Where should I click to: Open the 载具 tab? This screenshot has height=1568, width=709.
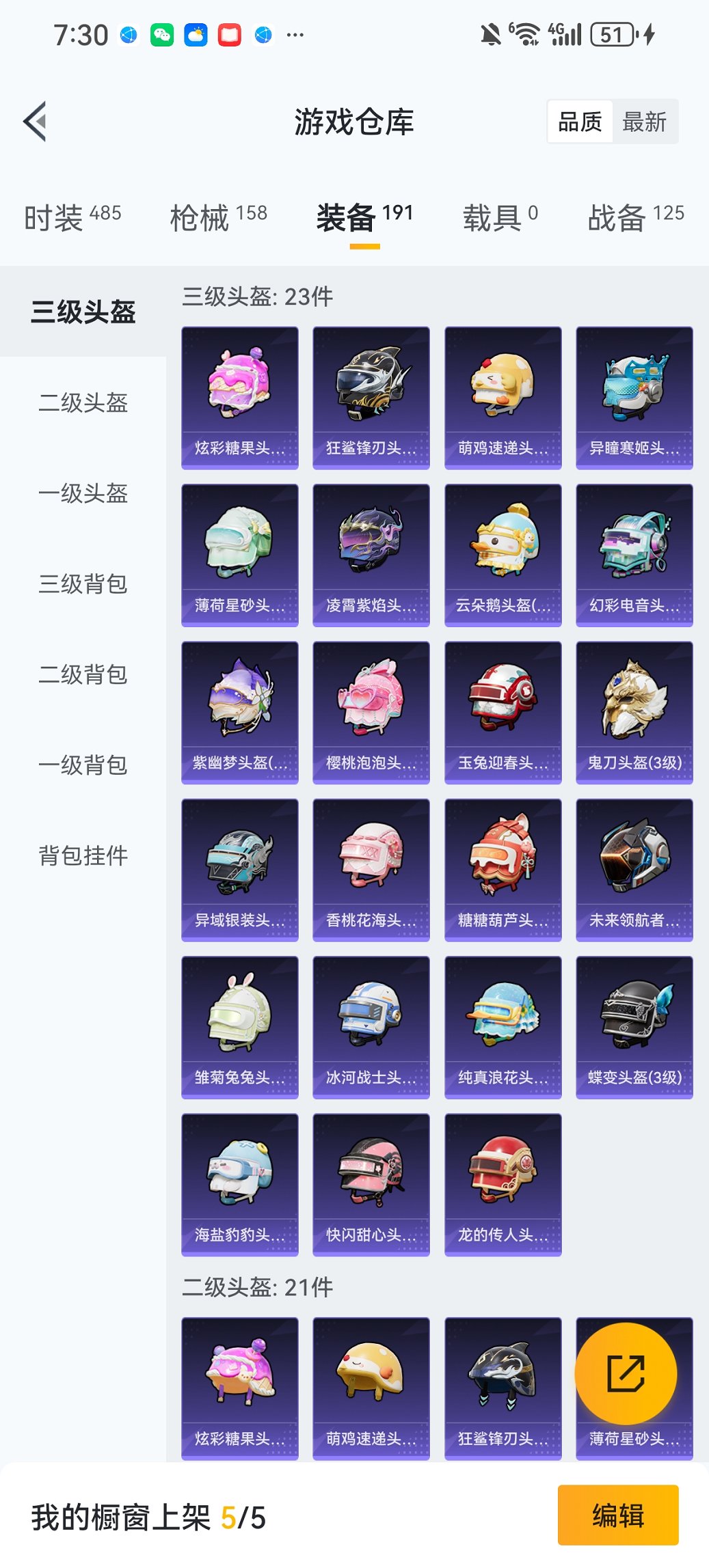tap(500, 217)
